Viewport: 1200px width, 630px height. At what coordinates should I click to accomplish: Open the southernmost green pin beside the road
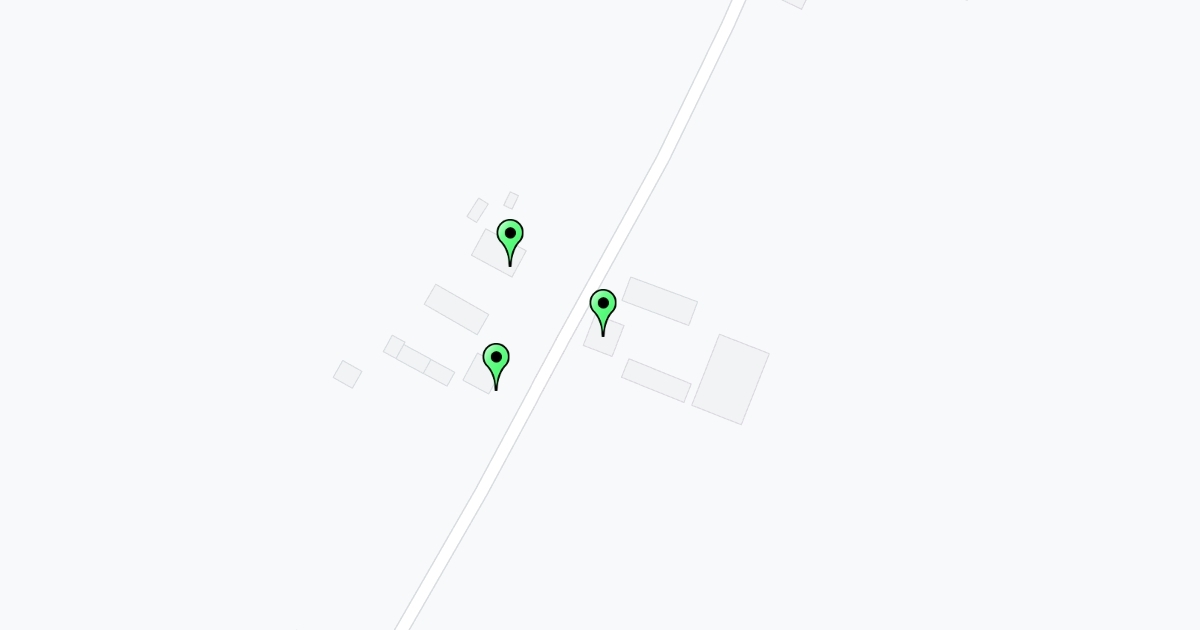click(x=496, y=359)
